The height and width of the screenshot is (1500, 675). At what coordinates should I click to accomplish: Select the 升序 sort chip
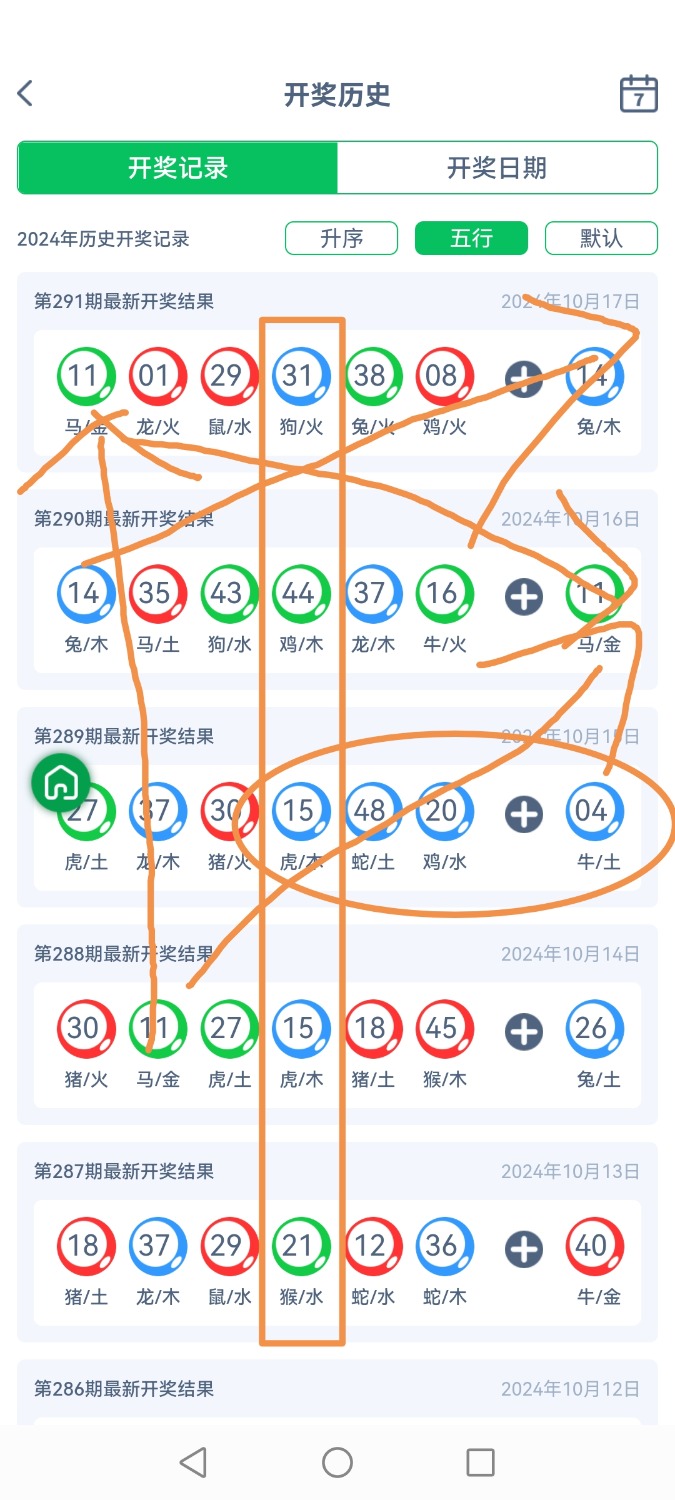(342, 238)
